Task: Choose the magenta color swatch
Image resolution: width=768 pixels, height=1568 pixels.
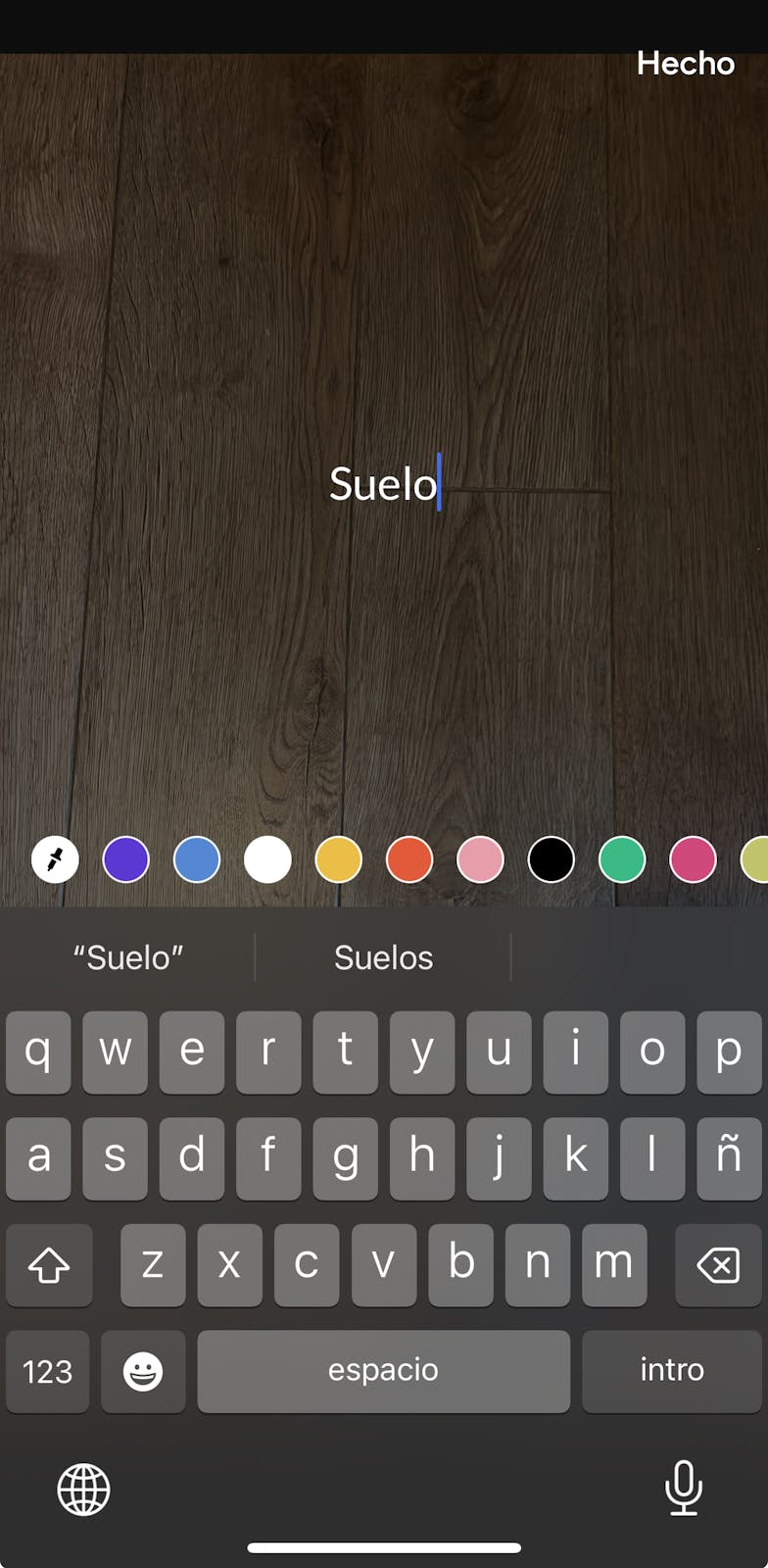Action: 693,860
